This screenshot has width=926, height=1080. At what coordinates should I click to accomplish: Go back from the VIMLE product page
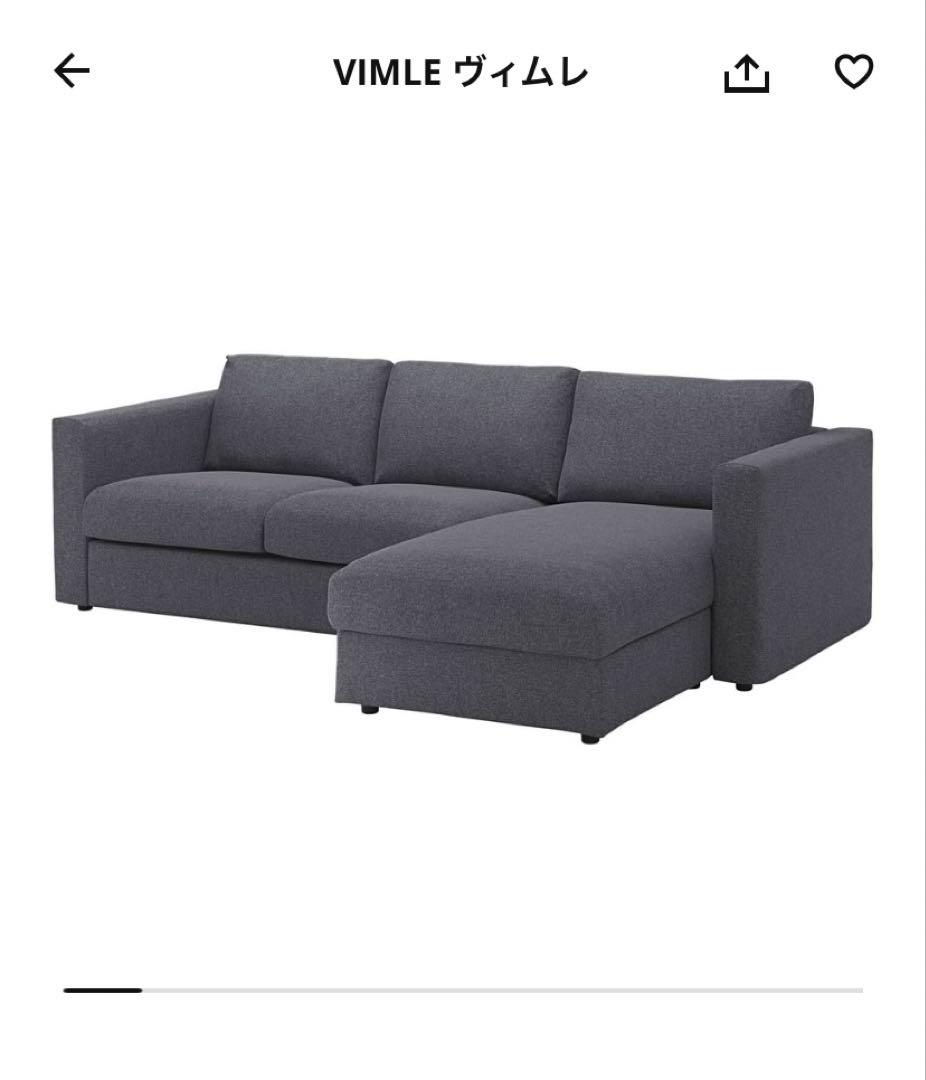coord(72,72)
